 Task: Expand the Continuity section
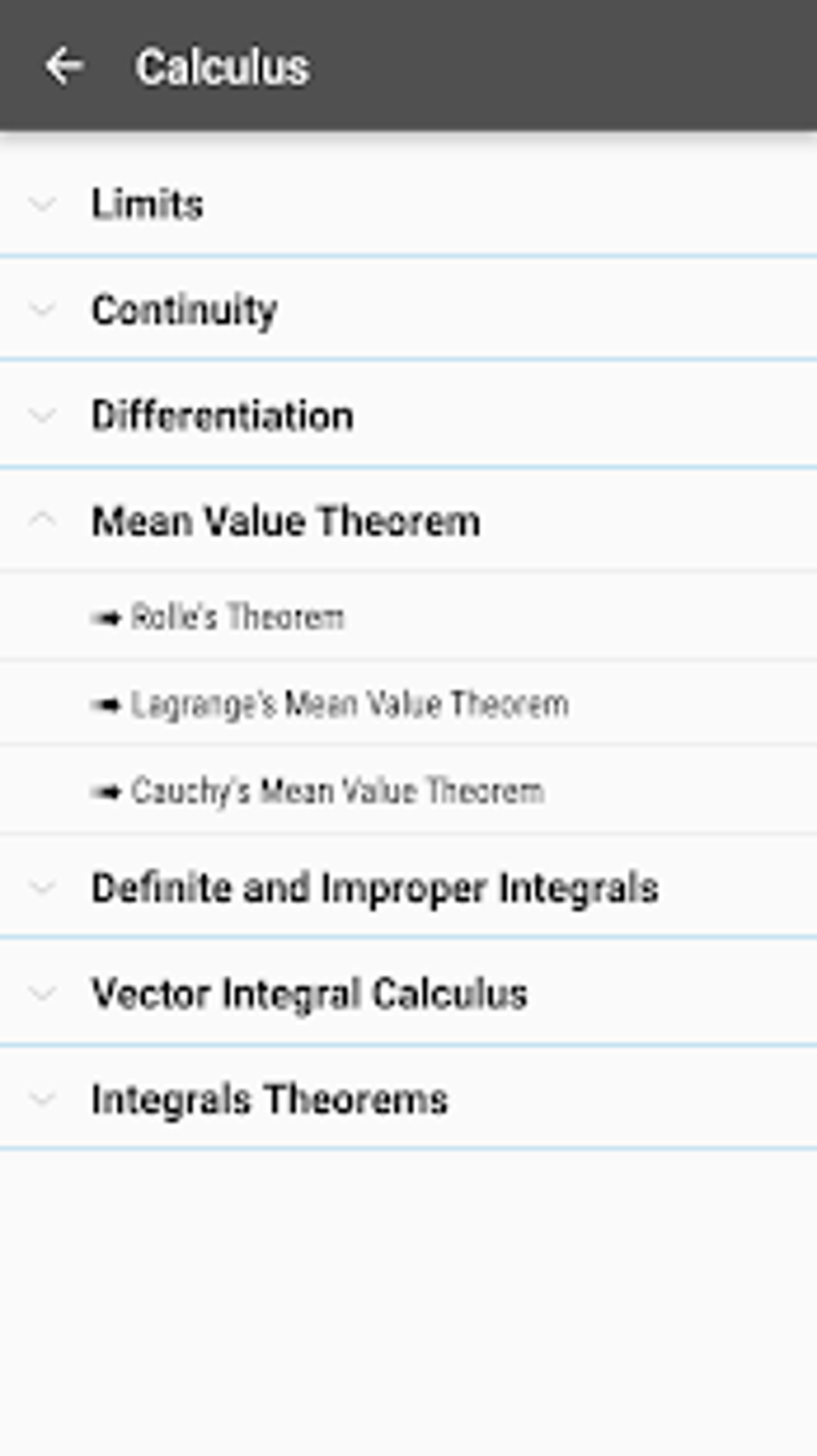(408, 309)
